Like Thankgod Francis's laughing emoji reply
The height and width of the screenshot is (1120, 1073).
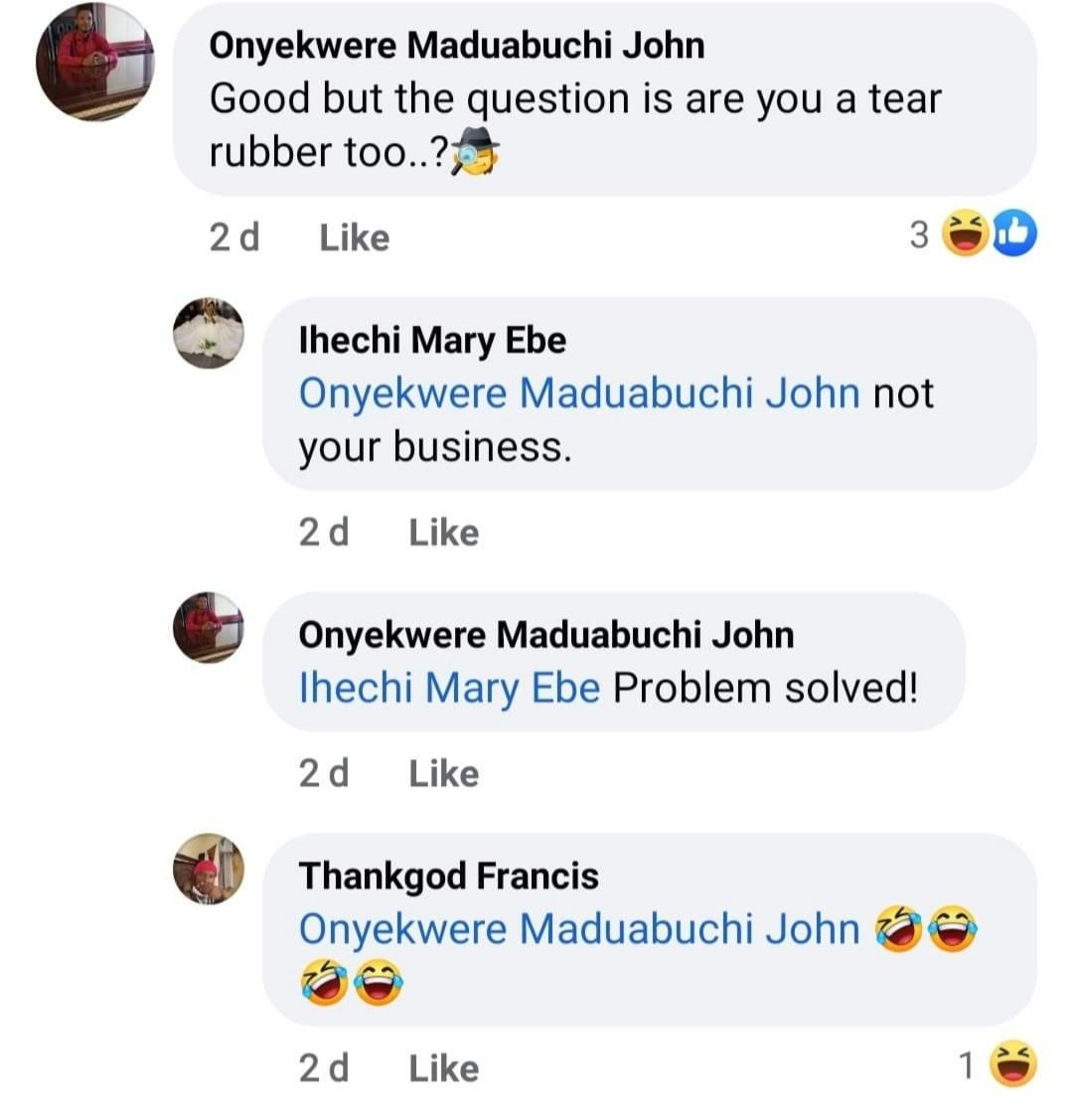point(443,1068)
